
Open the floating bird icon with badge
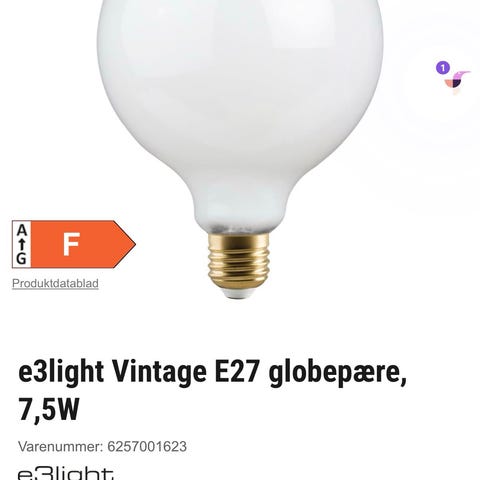454,77
